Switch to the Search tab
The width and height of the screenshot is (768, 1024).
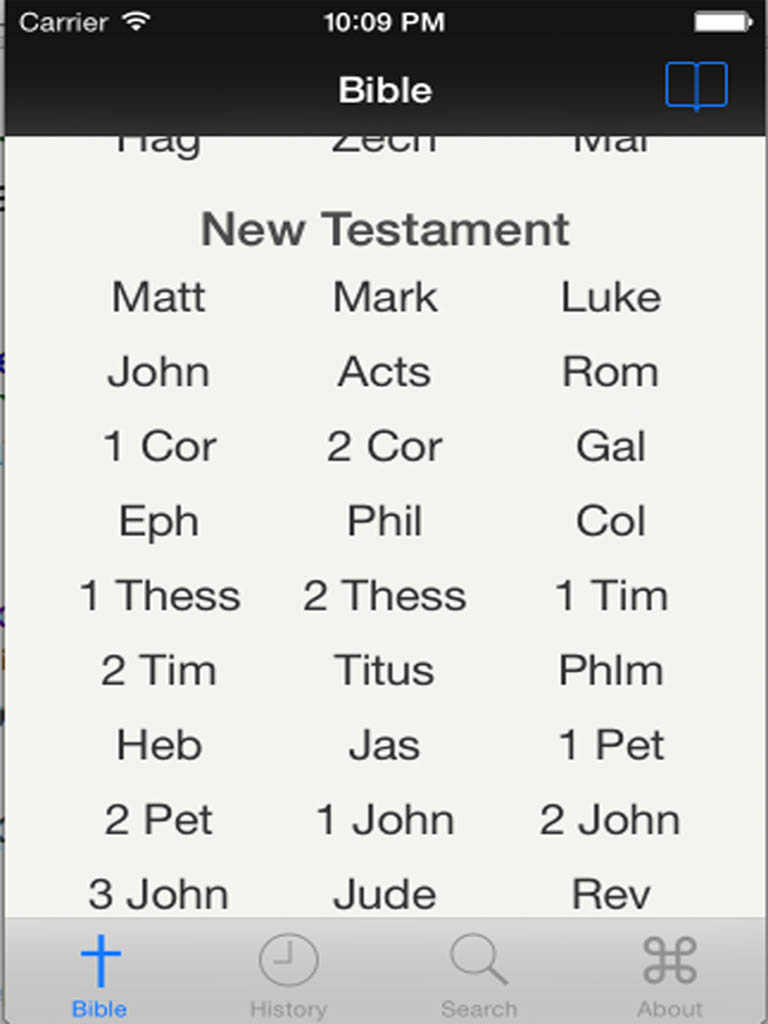478,975
